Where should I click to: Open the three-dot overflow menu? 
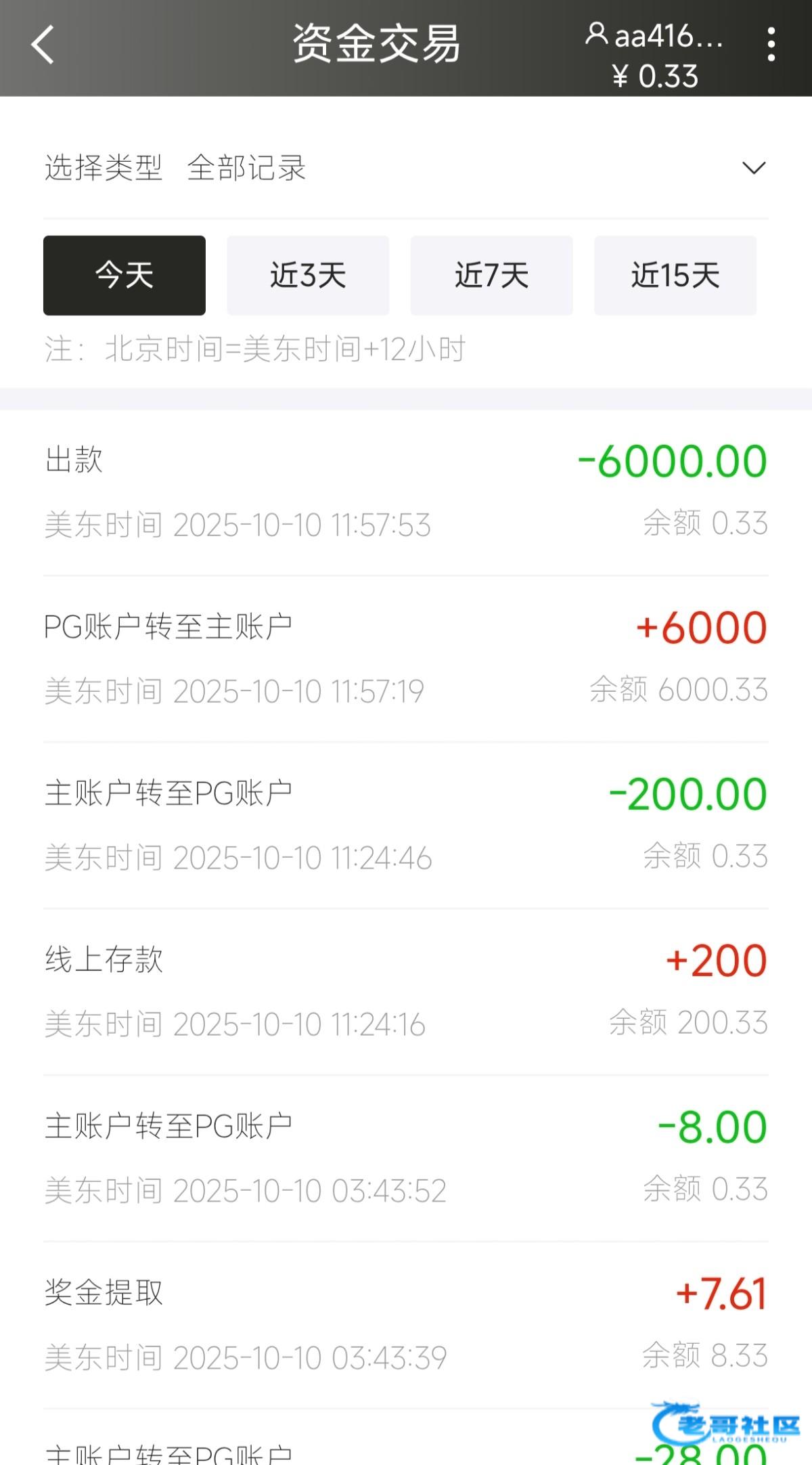[771, 45]
